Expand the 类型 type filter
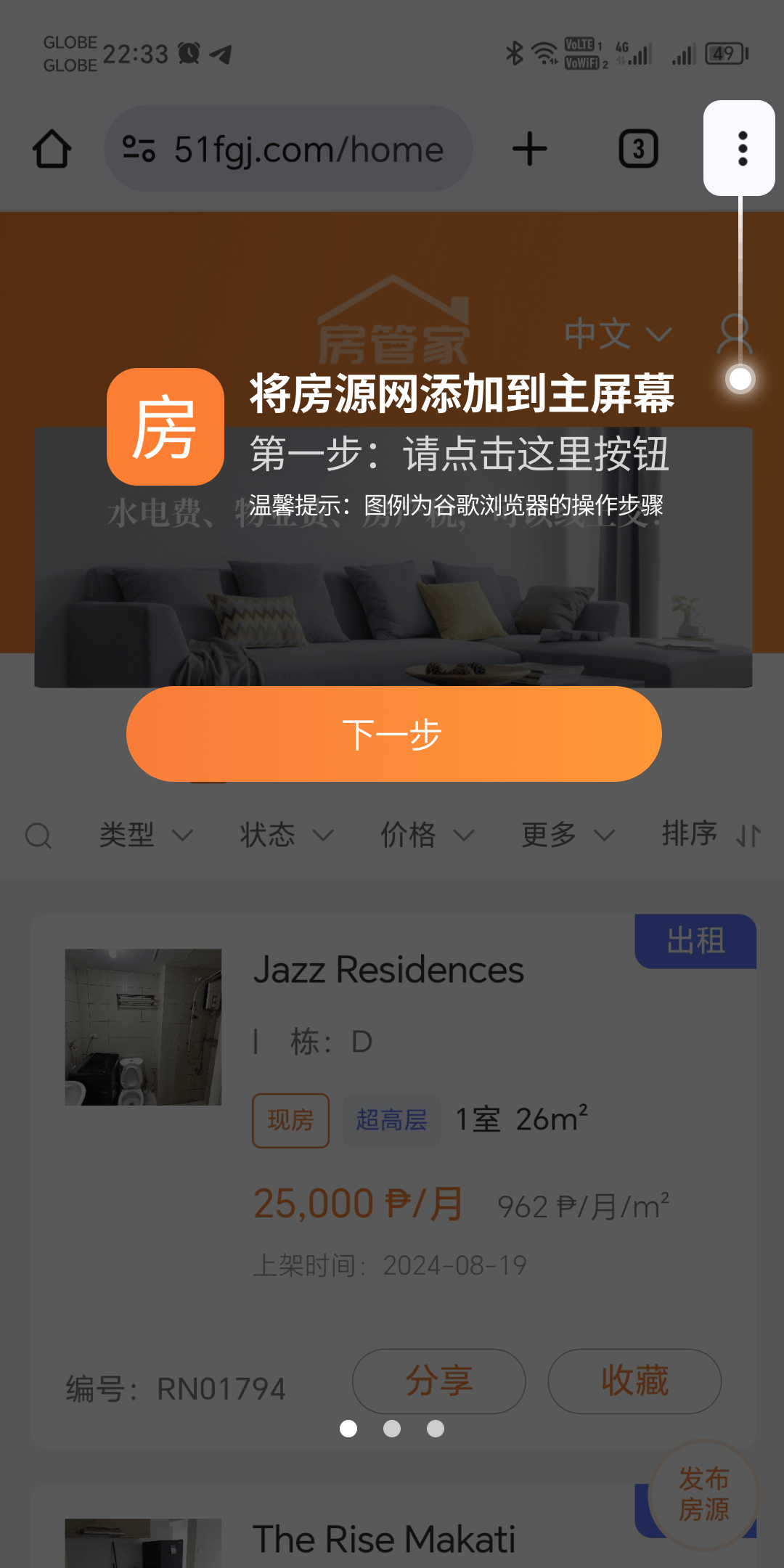This screenshot has height=1568, width=784. 145,835
